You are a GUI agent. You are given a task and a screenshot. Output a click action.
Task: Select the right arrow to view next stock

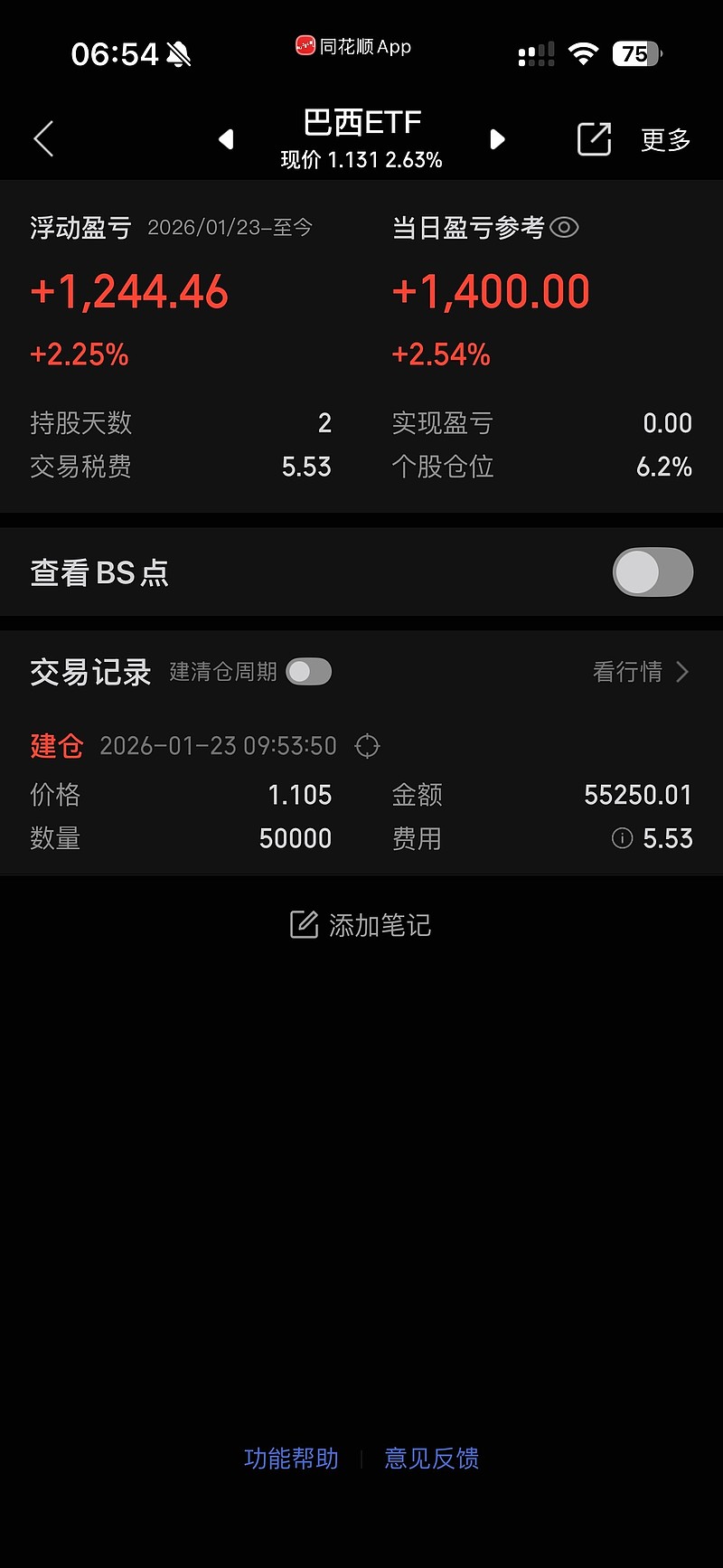(x=496, y=138)
